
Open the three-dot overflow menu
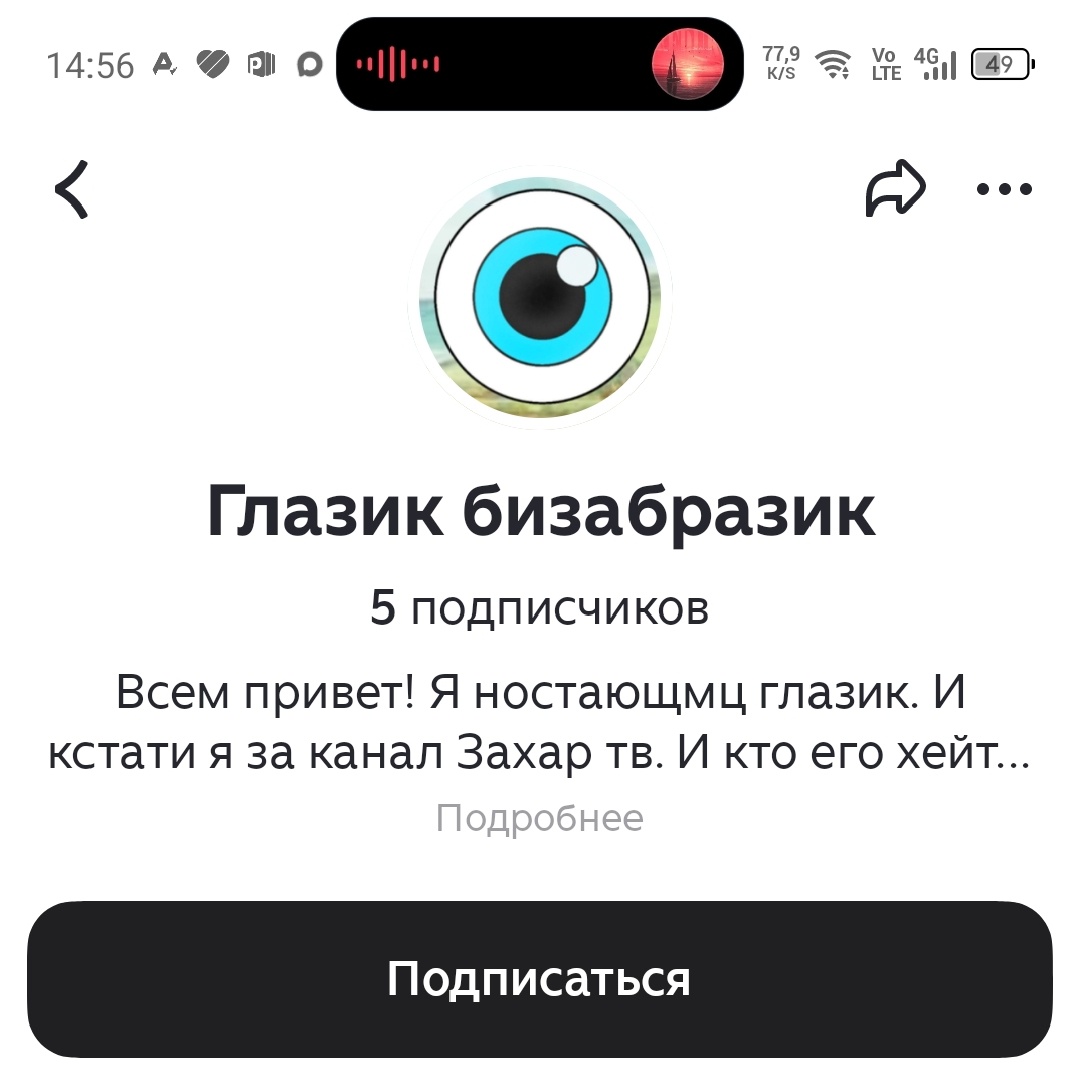[1003, 188]
